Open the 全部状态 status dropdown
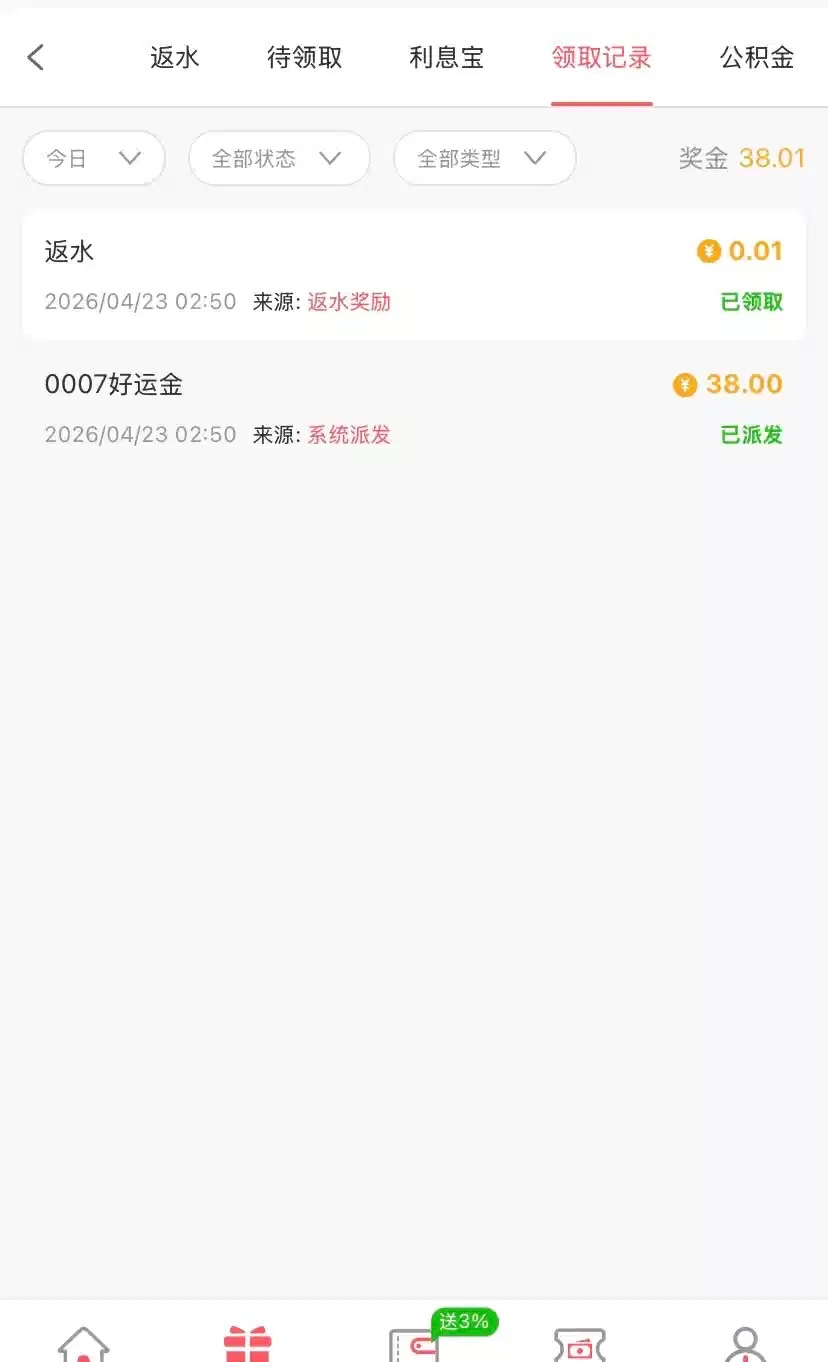 (278, 158)
